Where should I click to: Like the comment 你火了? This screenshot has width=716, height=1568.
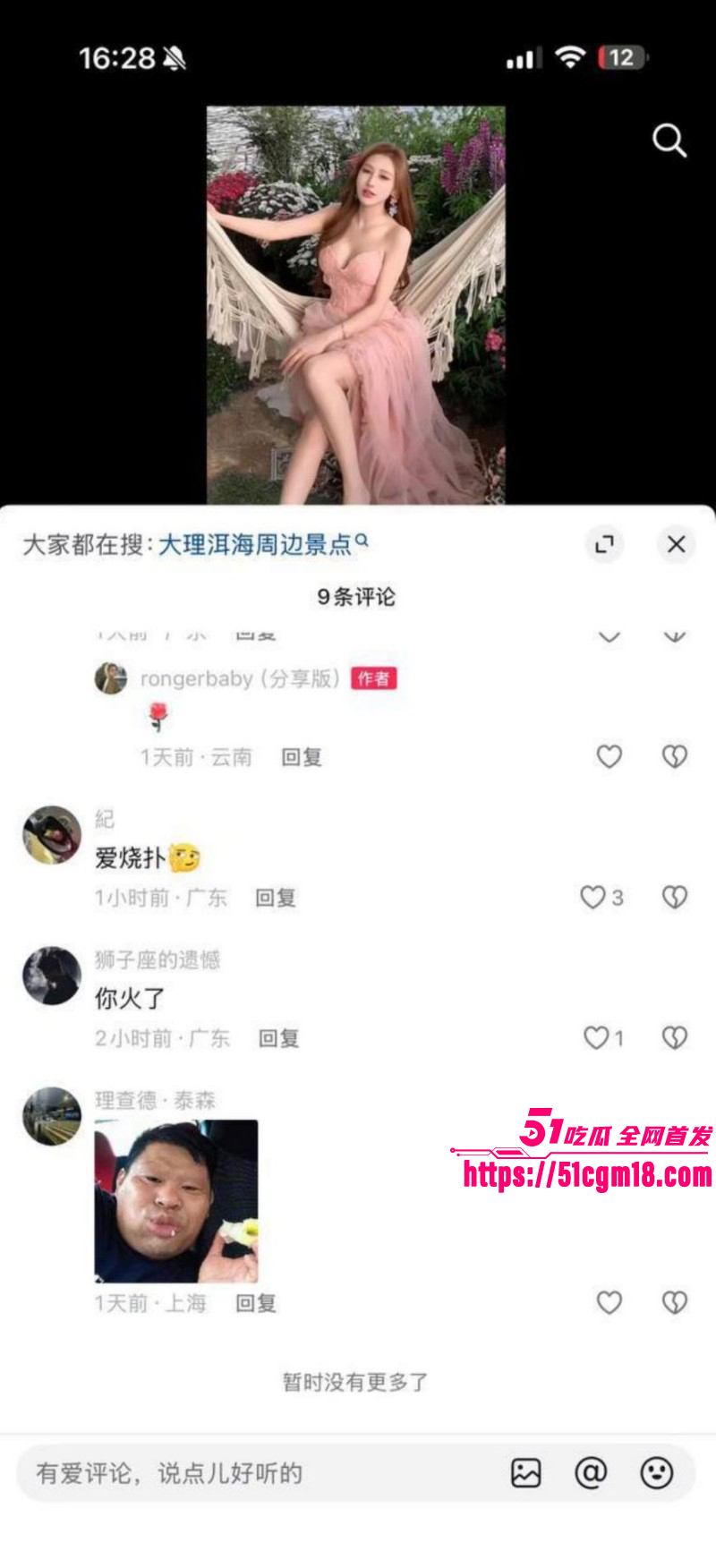tap(595, 1037)
